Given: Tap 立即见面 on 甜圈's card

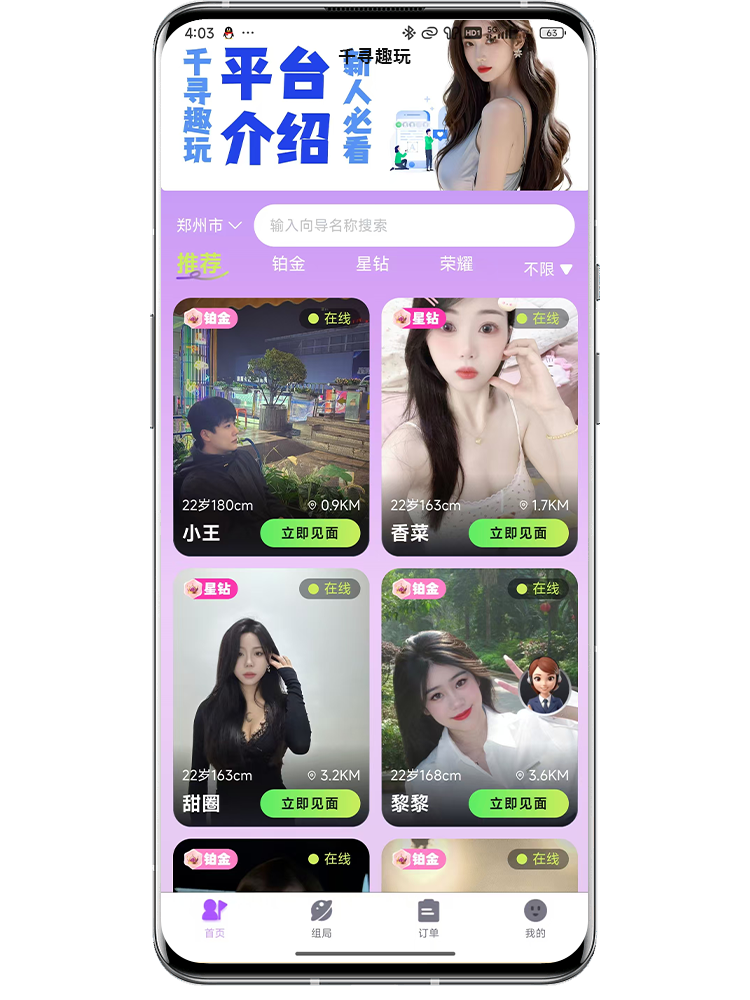Looking at the screenshot, I should 309,803.
